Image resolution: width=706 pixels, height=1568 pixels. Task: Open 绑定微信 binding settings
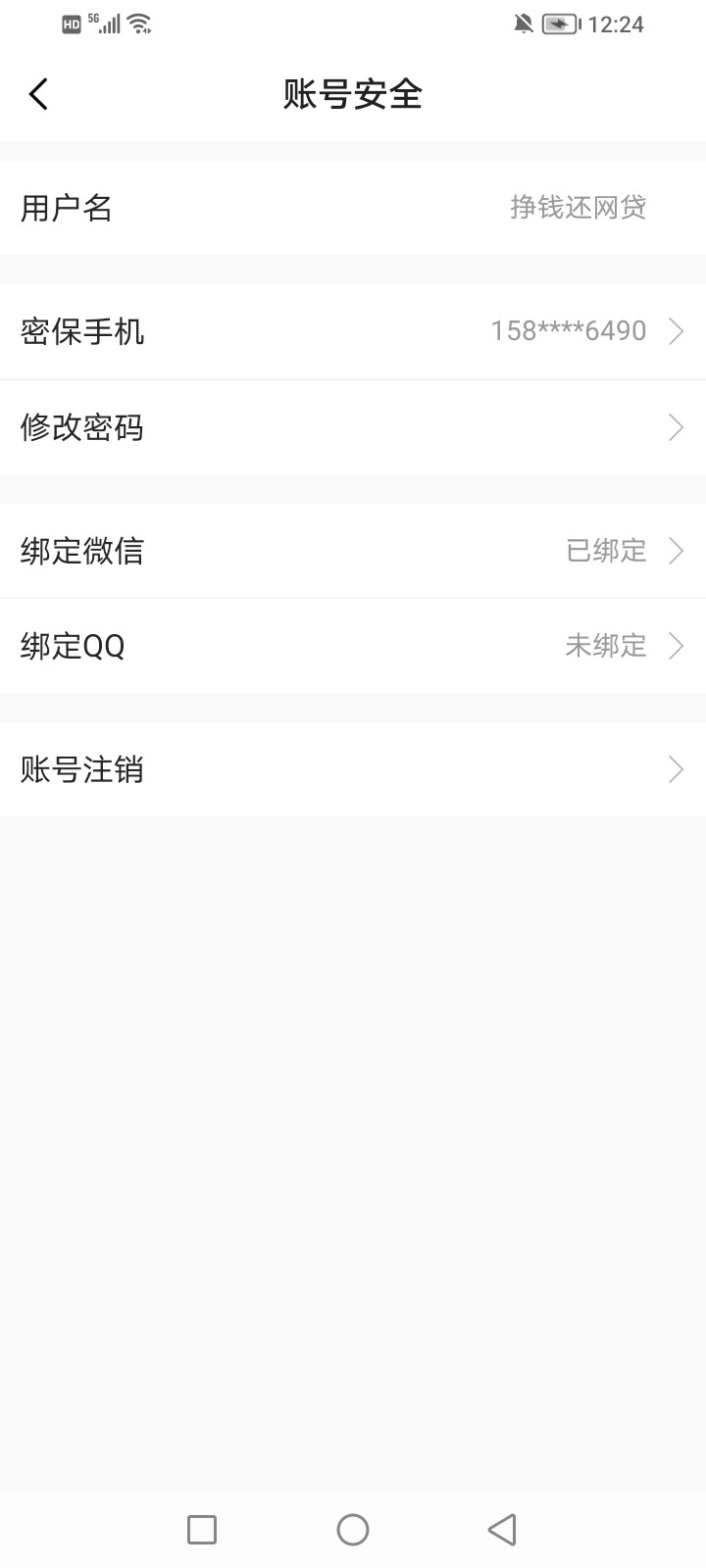353,551
